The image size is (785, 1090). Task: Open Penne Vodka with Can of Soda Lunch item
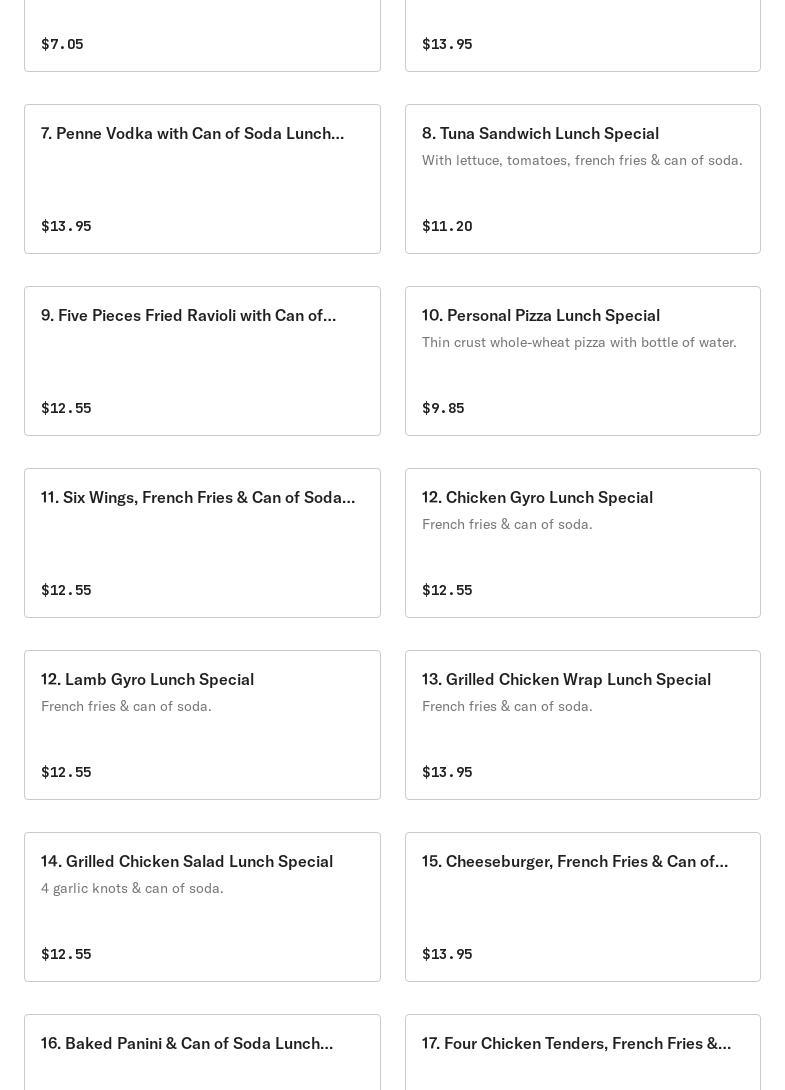[202, 179]
